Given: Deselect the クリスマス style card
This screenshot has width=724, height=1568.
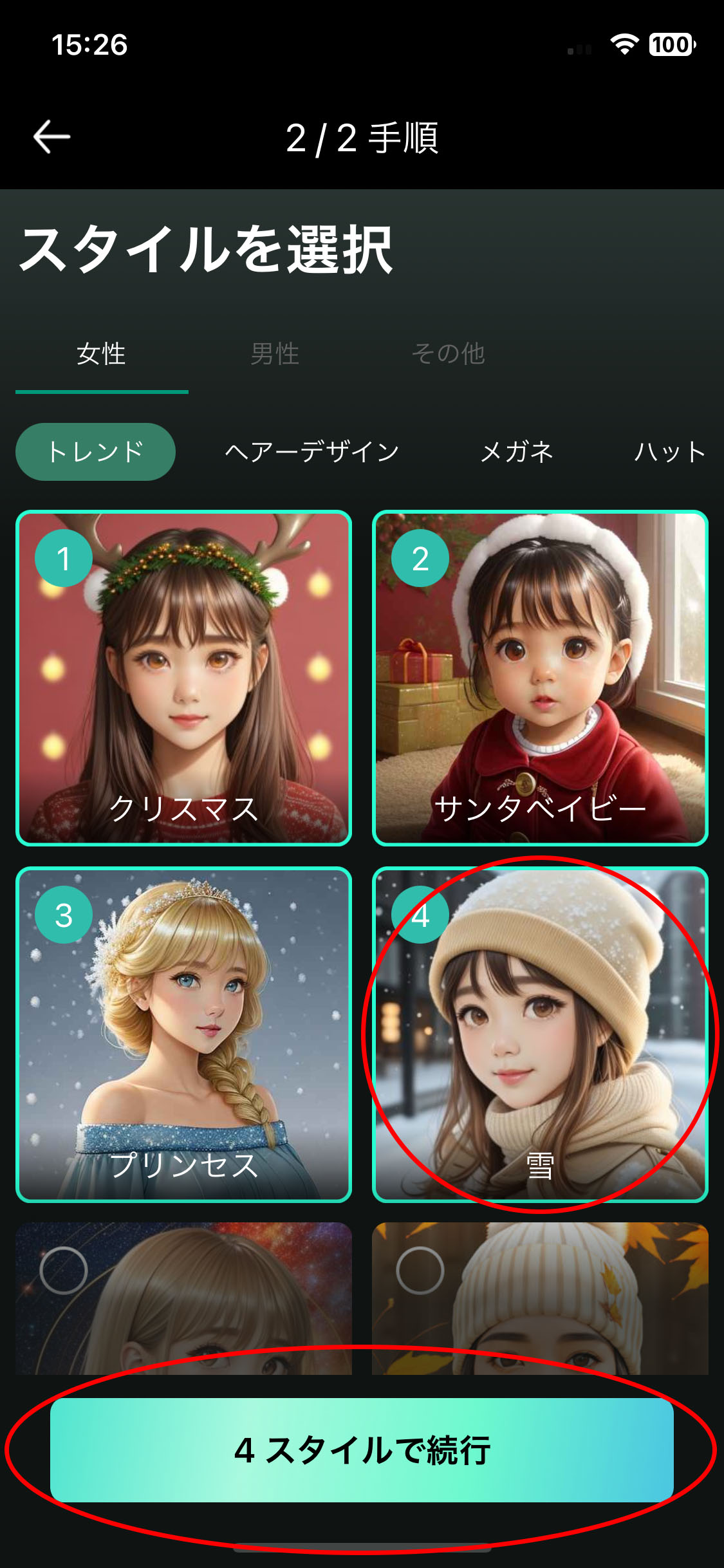Looking at the screenshot, I should click(183, 678).
